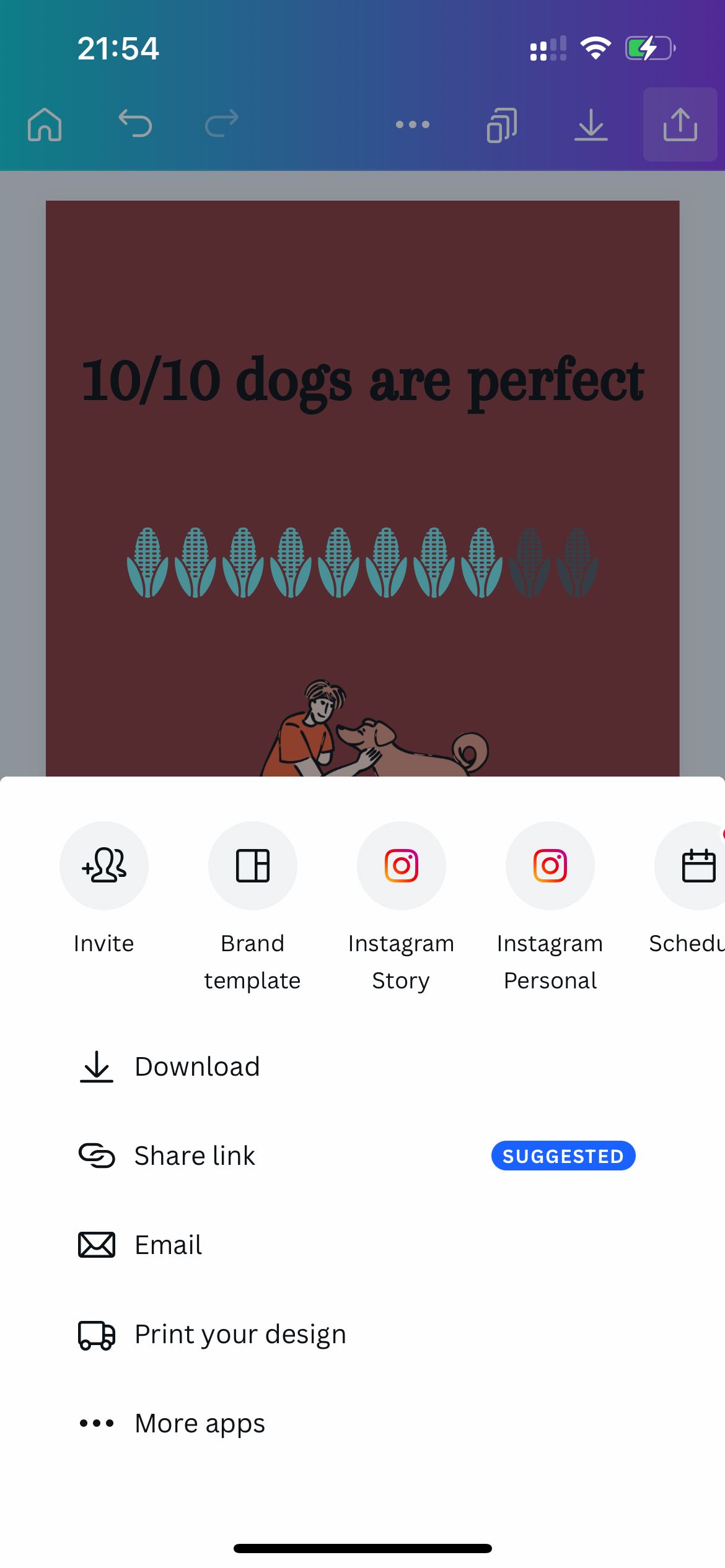The image size is (725, 1568).
Task: Tap the share icon in top toolbar
Action: point(680,124)
